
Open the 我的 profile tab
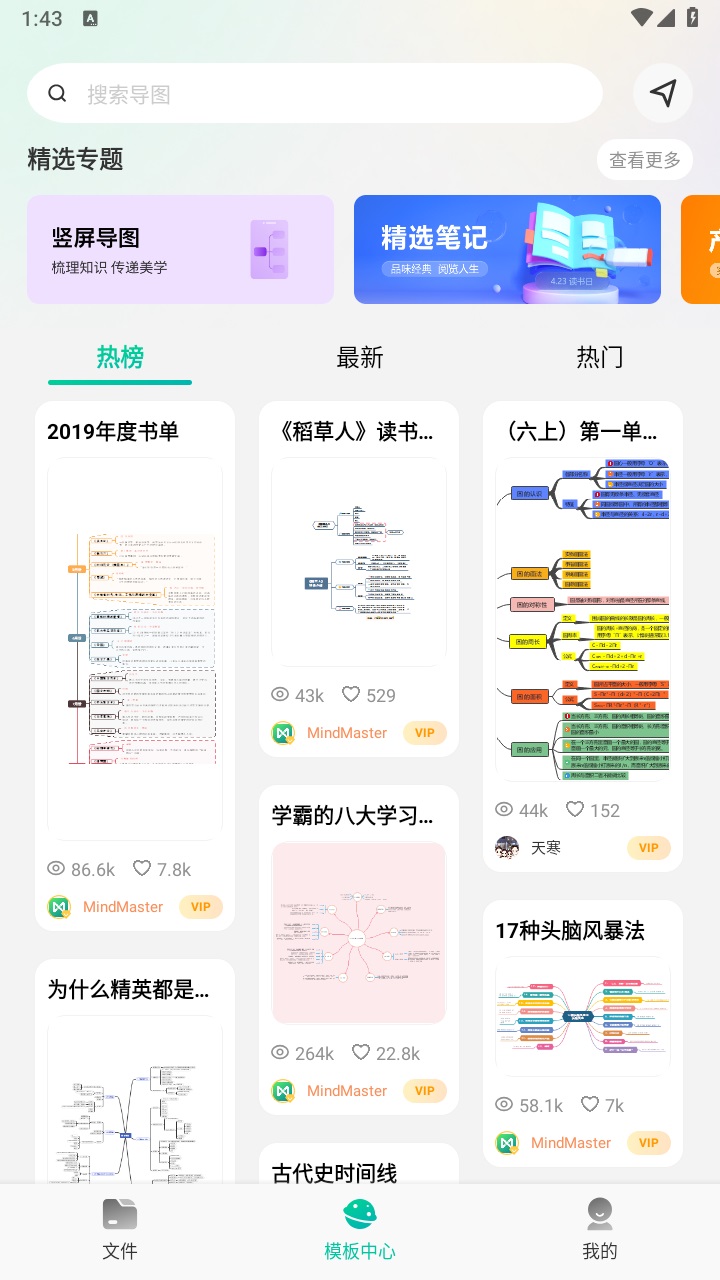click(600, 1231)
